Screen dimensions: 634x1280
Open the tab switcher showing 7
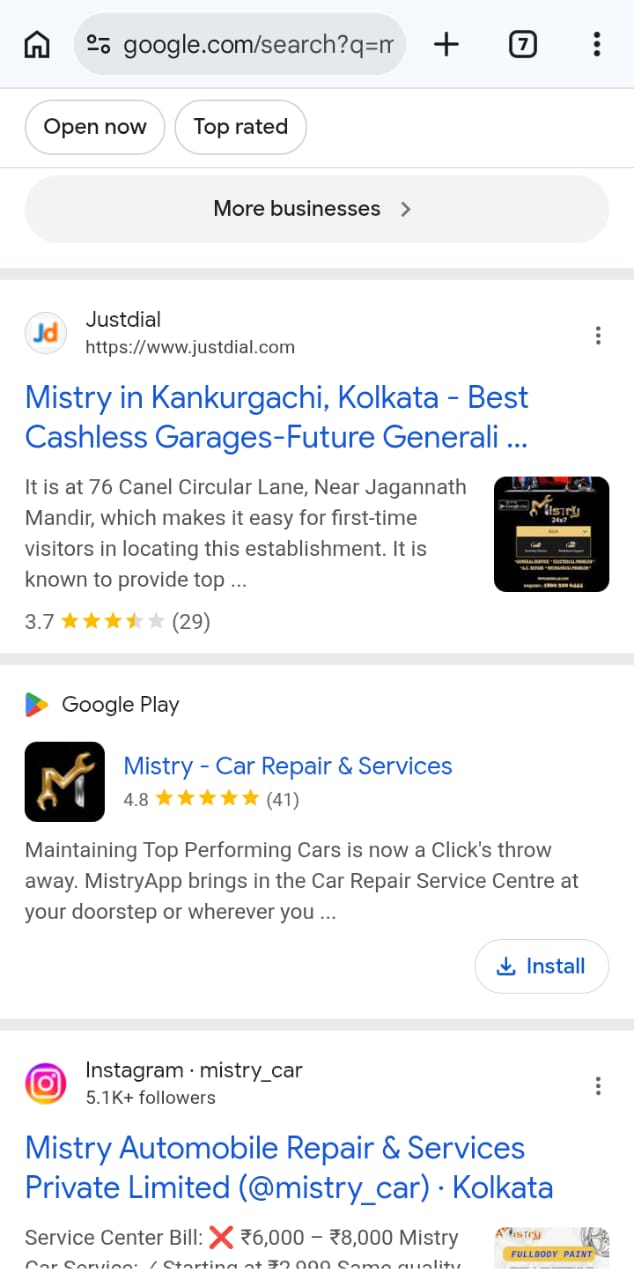coord(522,44)
